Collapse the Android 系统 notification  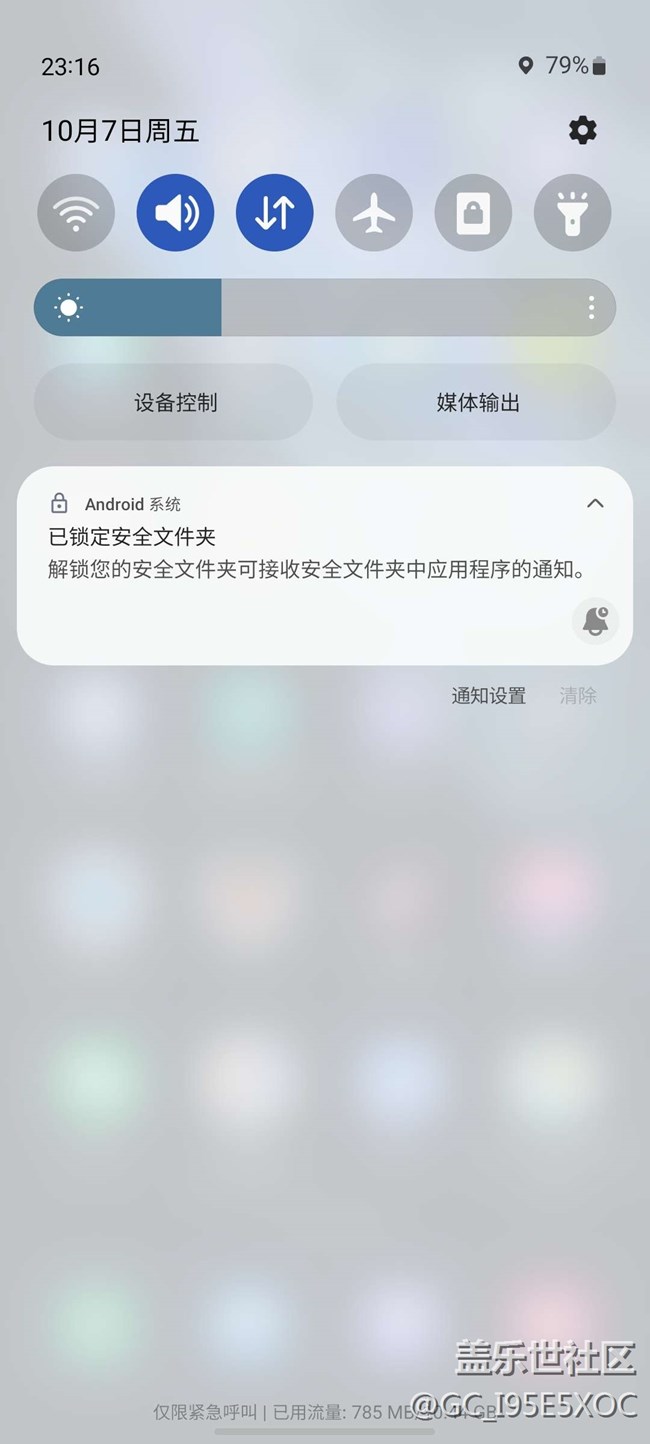(x=595, y=503)
